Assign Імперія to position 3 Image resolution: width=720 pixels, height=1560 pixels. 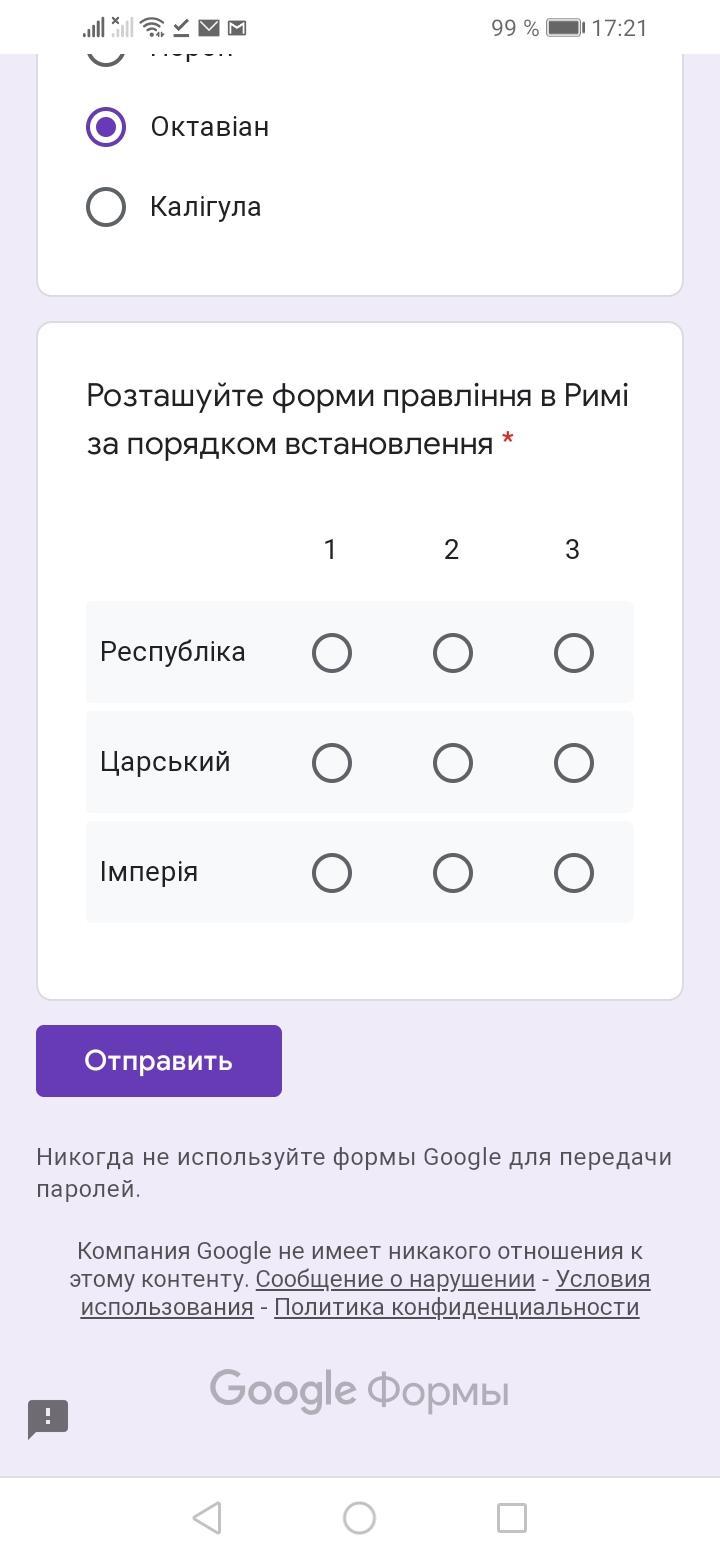(574, 873)
